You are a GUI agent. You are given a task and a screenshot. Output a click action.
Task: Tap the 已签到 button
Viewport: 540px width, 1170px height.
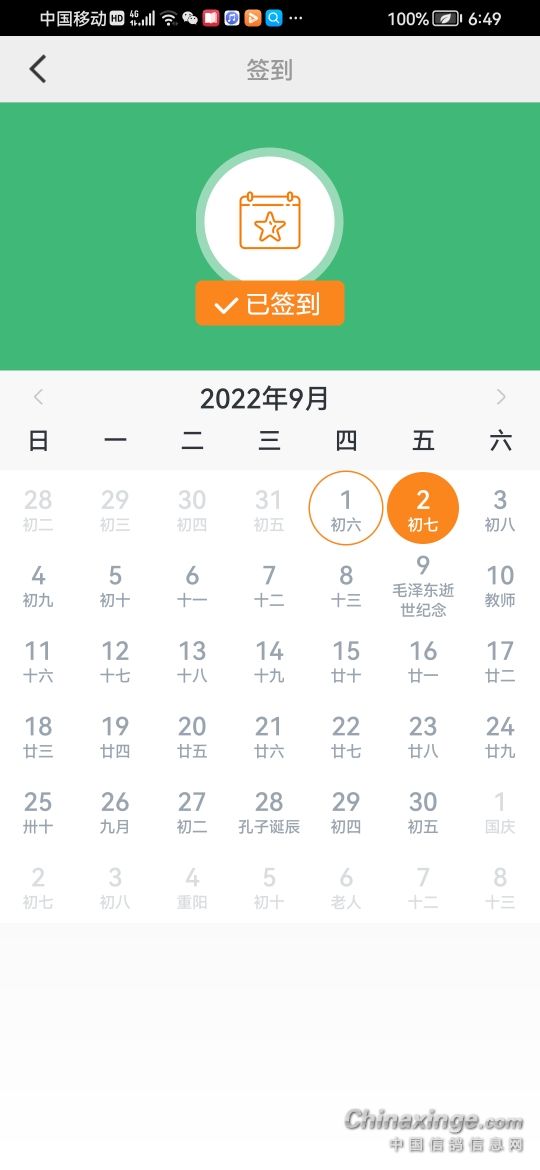pyautogui.click(x=270, y=303)
